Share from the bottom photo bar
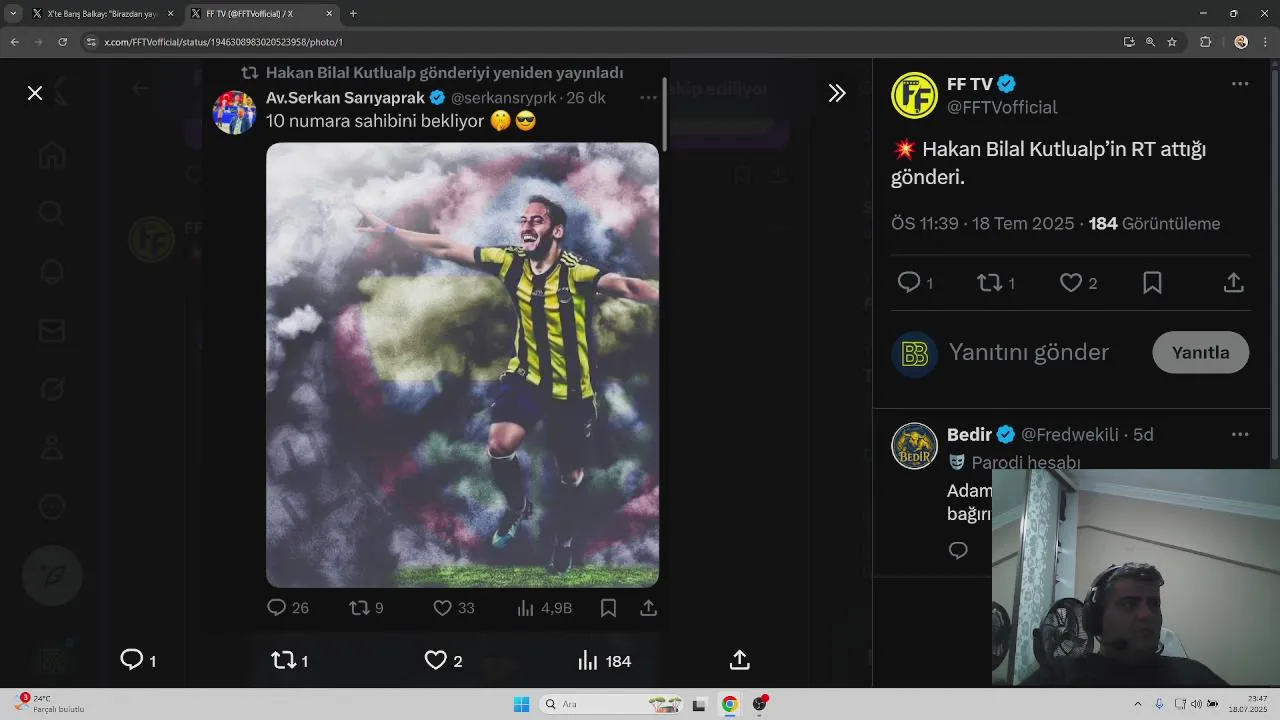Image resolution: width=1280 pixels, height=720 pixels. click(x=739, y=660)
